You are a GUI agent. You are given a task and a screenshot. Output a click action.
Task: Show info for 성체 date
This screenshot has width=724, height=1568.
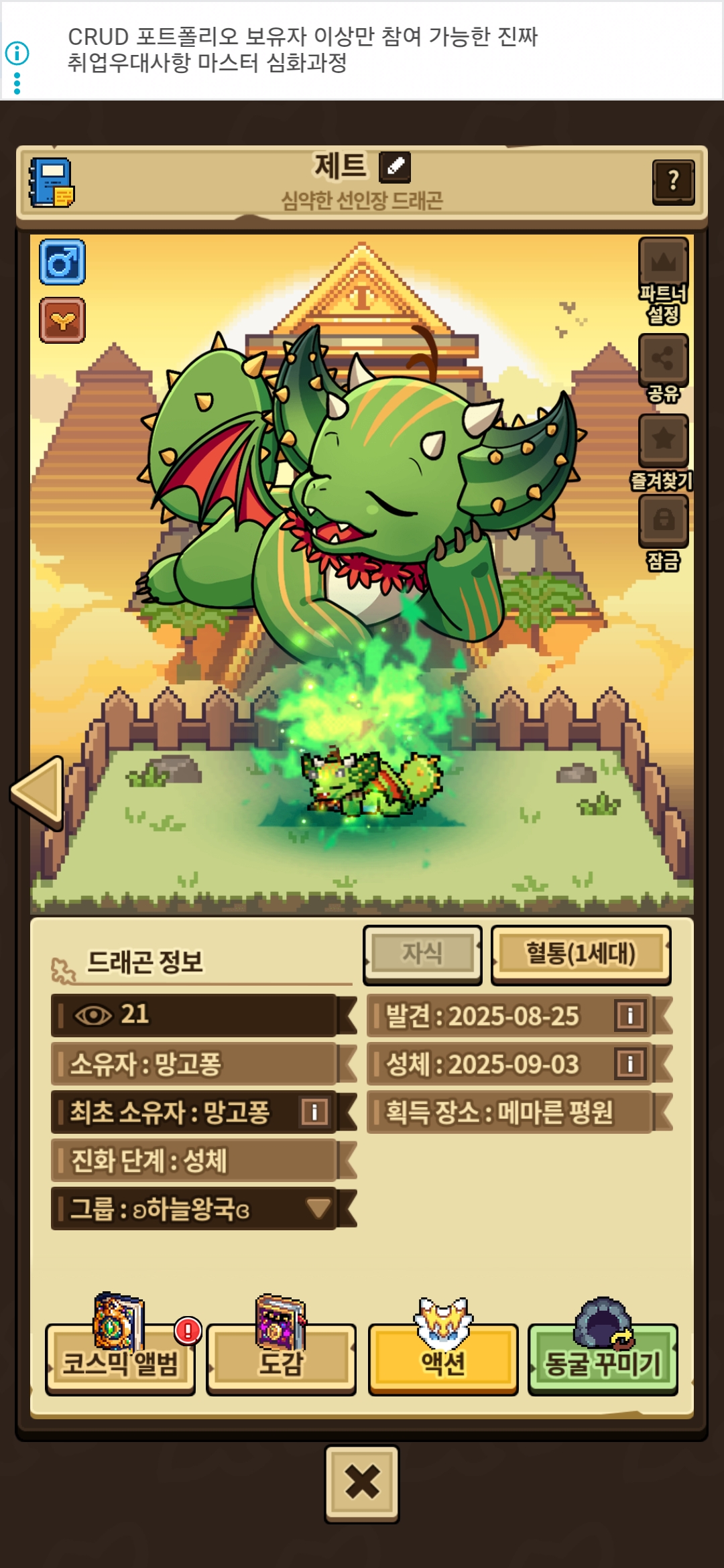tap(630, 1064)
